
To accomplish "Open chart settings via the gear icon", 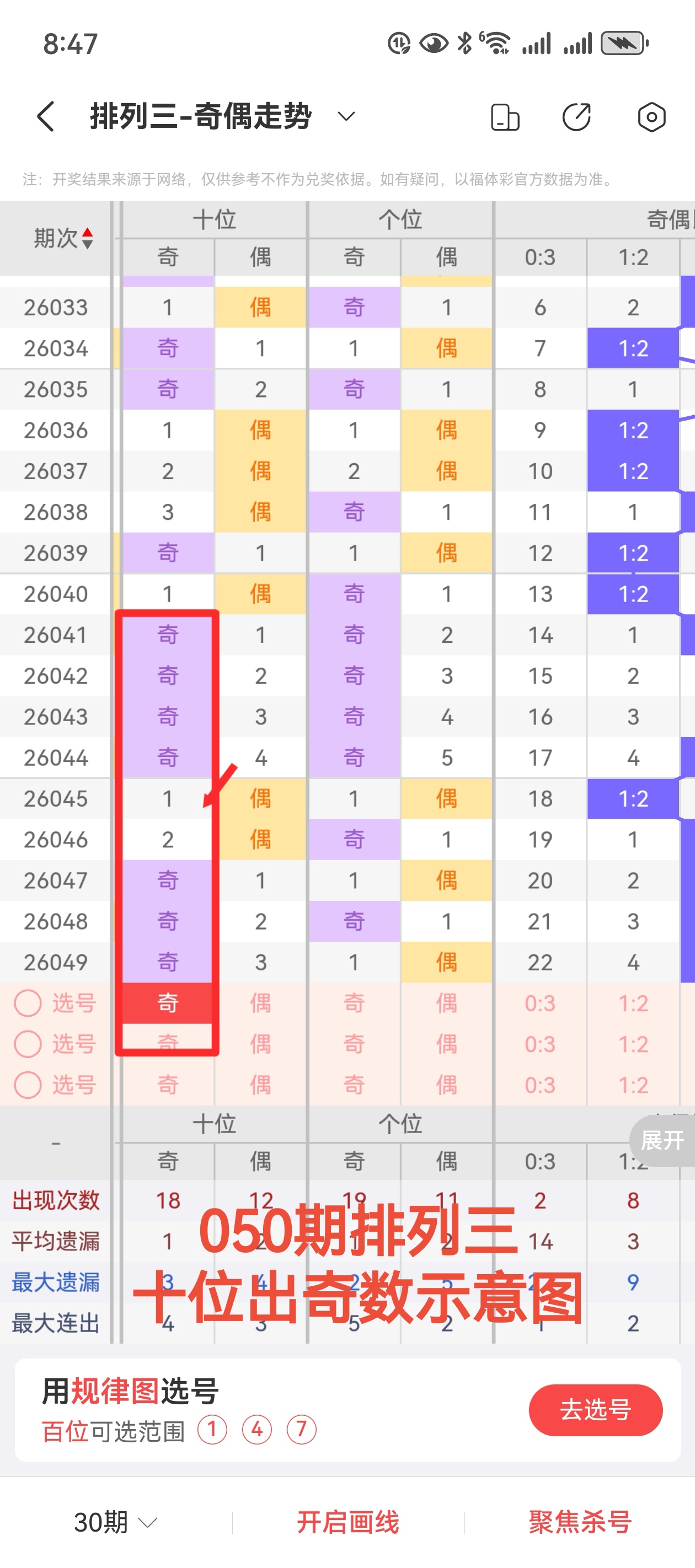I will click(651, 116).
